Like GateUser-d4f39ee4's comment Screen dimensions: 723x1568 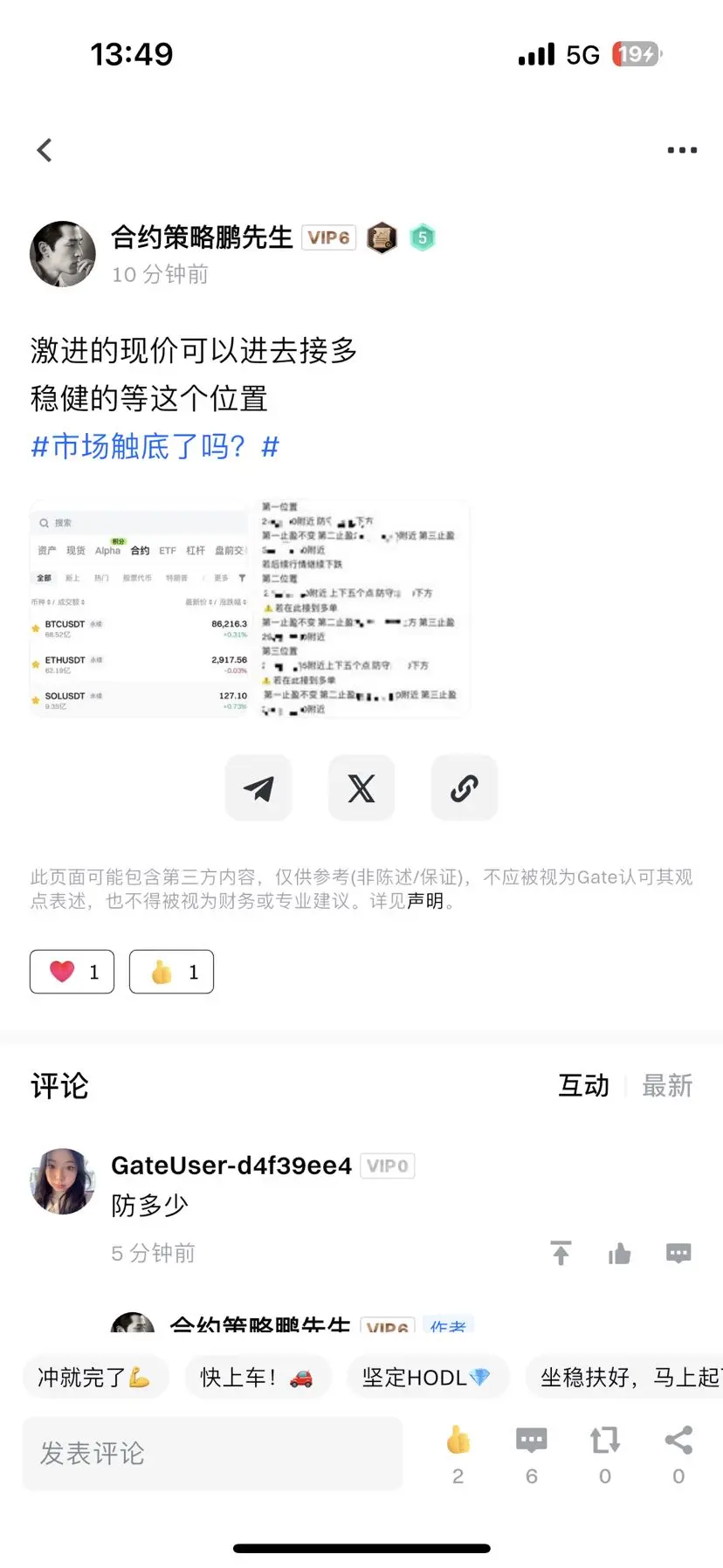coord(619,1253)
